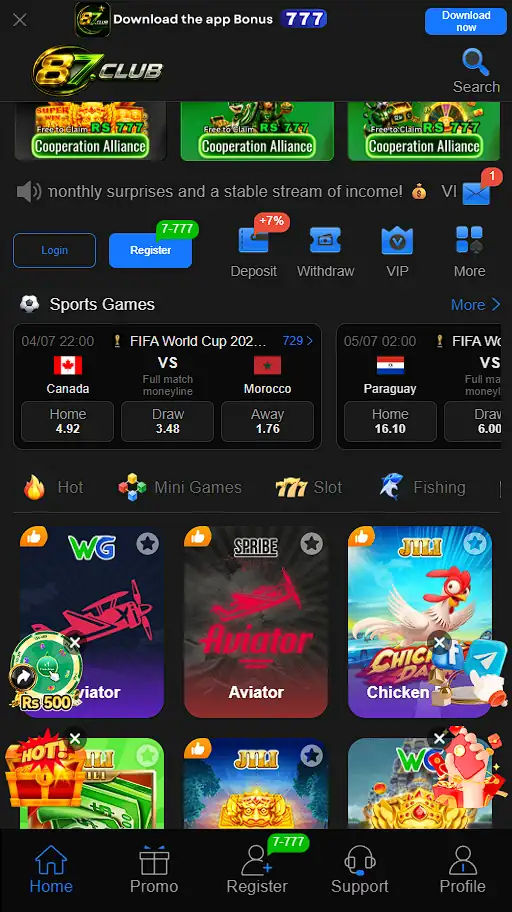Switch to the Slot category
Viewport: 512px width, 912px height.
pyautogui.click(x=308, y=487)
